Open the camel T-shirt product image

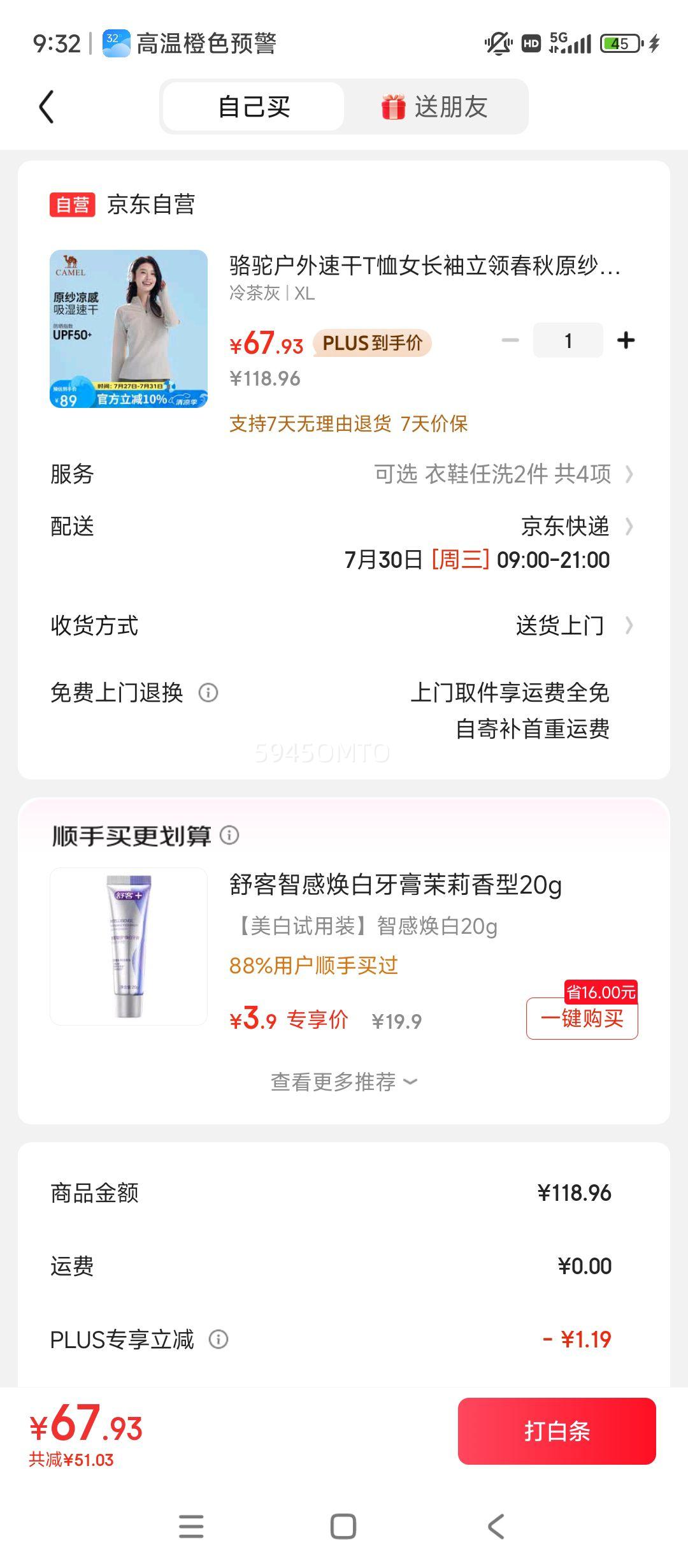(x=129, y=329)
